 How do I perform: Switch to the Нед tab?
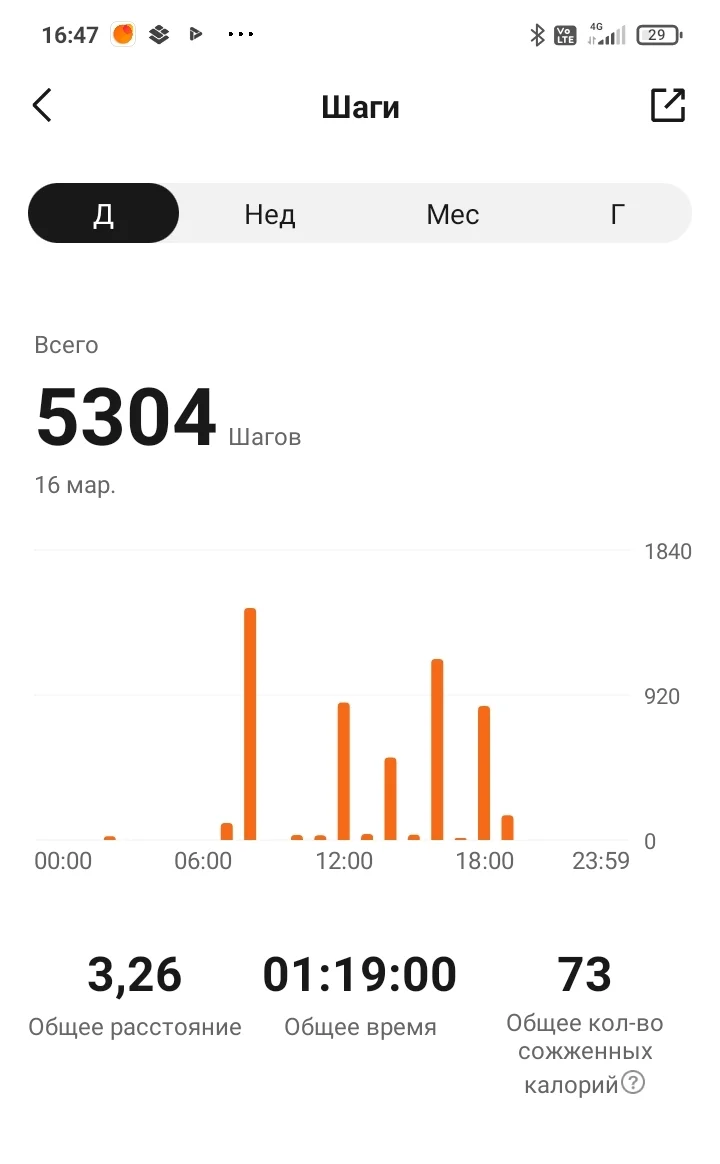click(x=270, y=214)
